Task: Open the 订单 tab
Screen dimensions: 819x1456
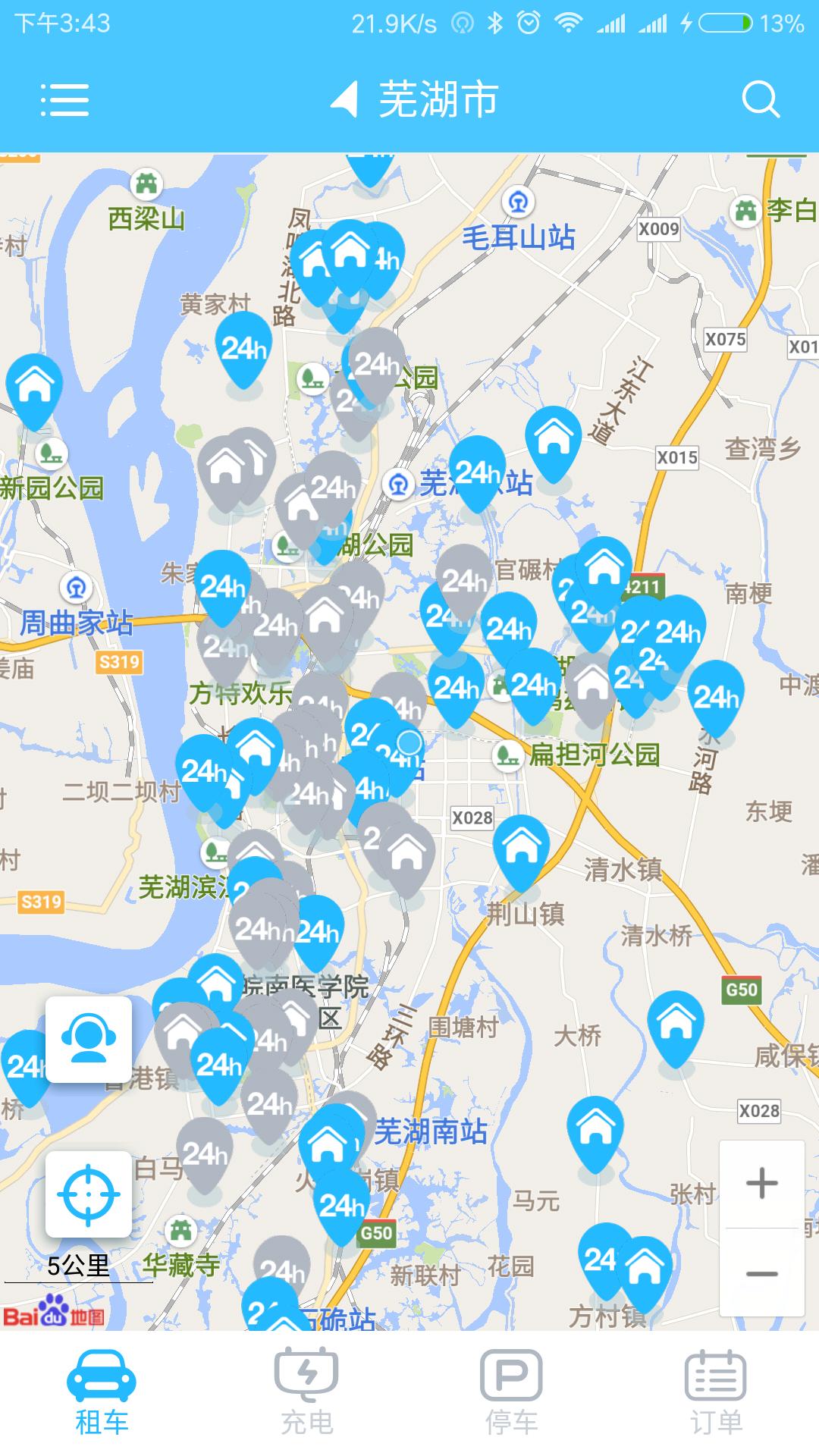Action: pos(716,1392)
